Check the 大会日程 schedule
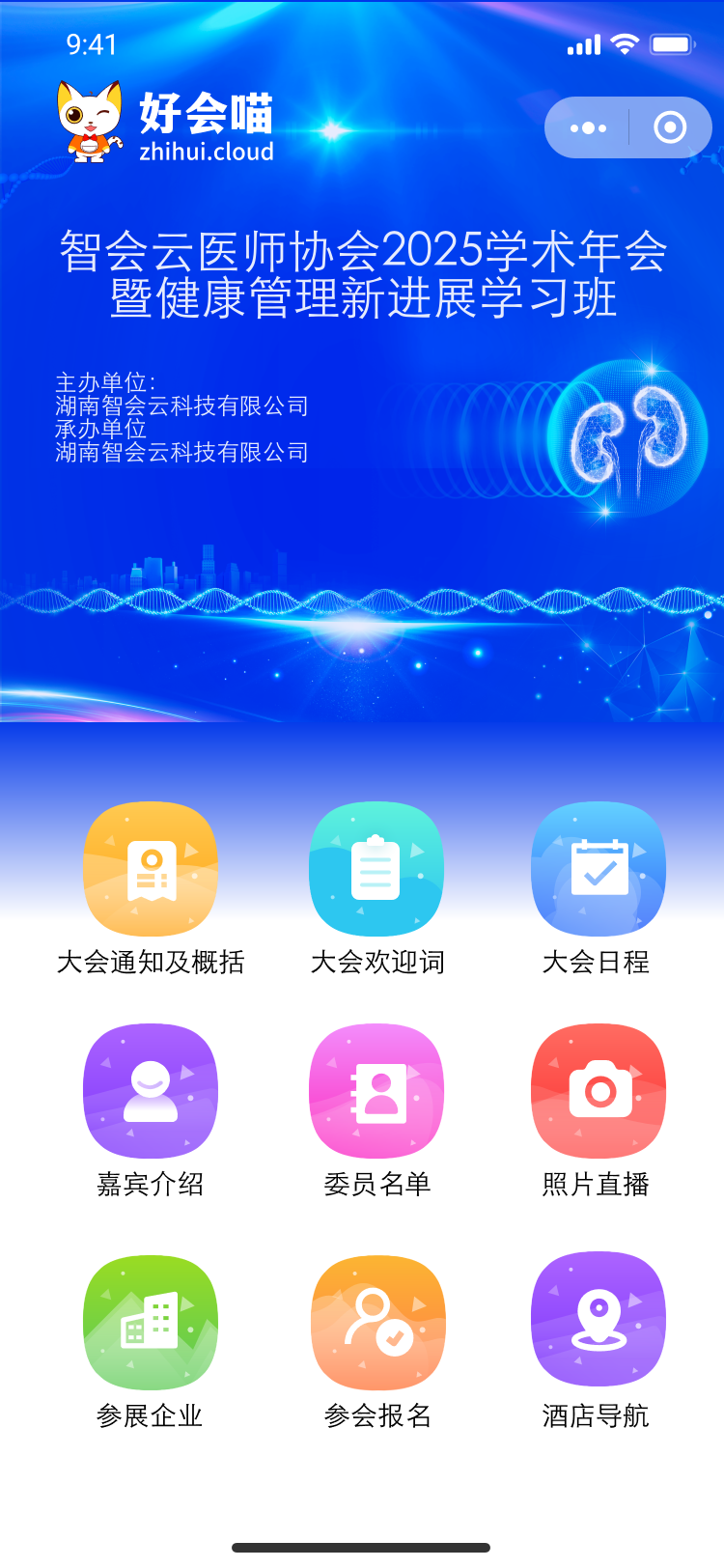The height and width of the screenshot is (1568, 724). tap(599, 869)
